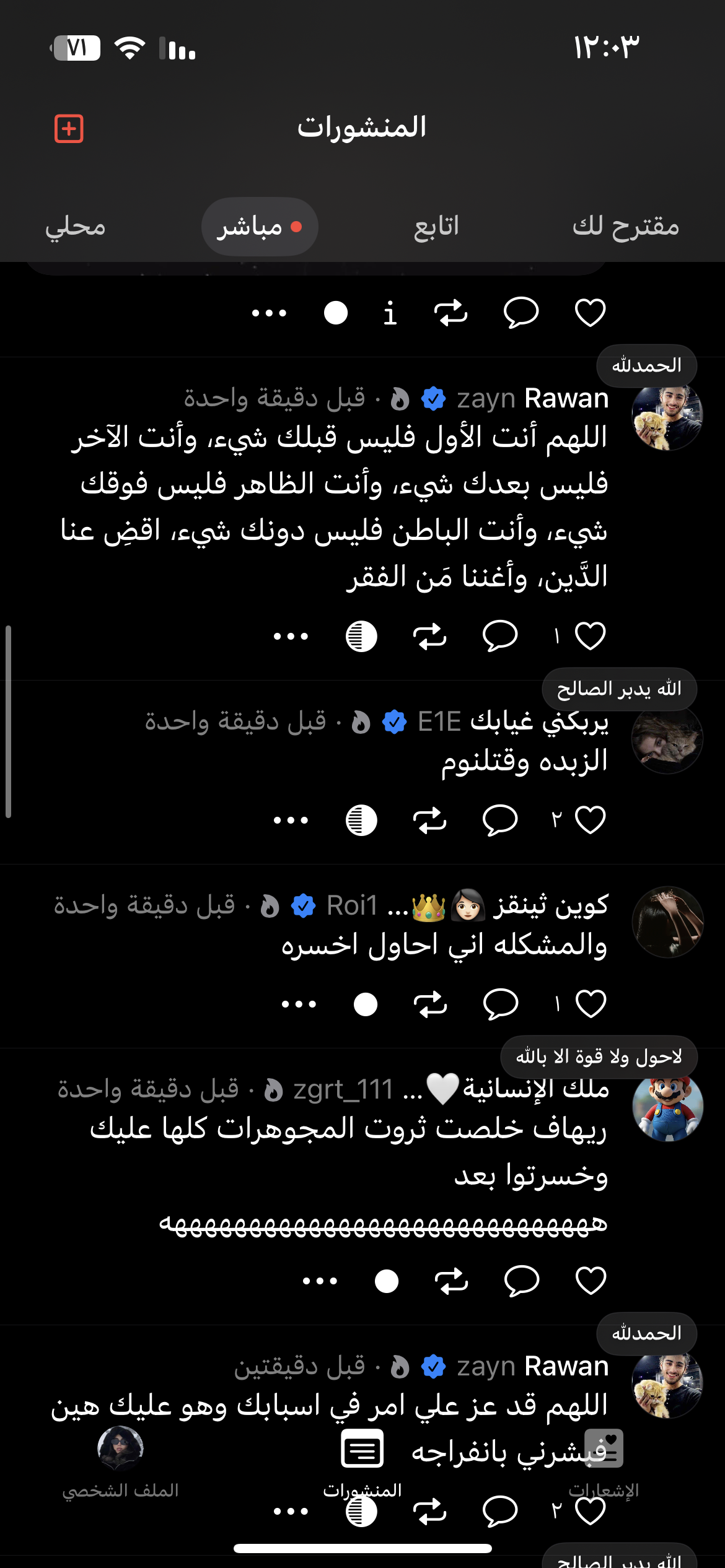Screen dimensions: 725x1568
Task: Reply to the الزبده وقتلنوم post
Action: point(499,820)
